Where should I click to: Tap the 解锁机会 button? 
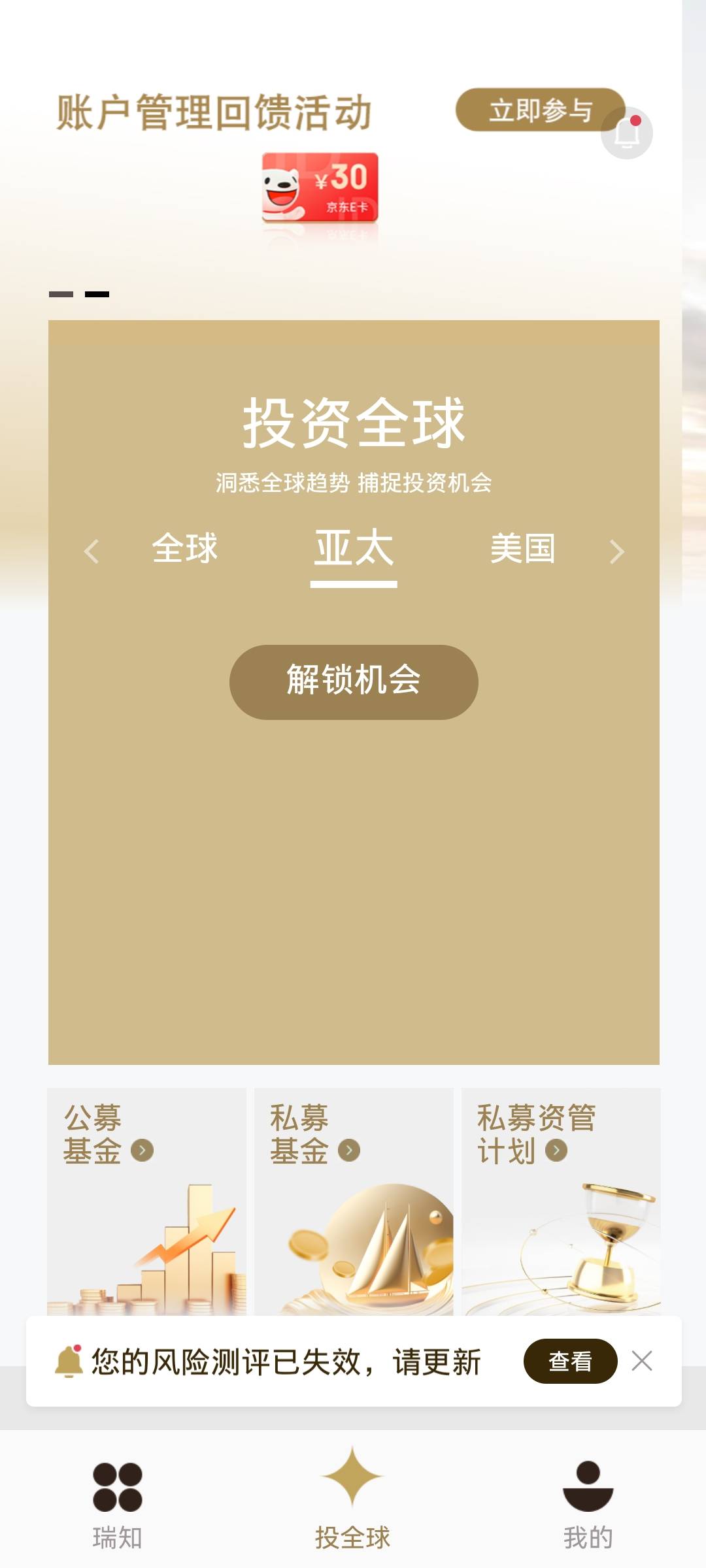tap(354, 682)
